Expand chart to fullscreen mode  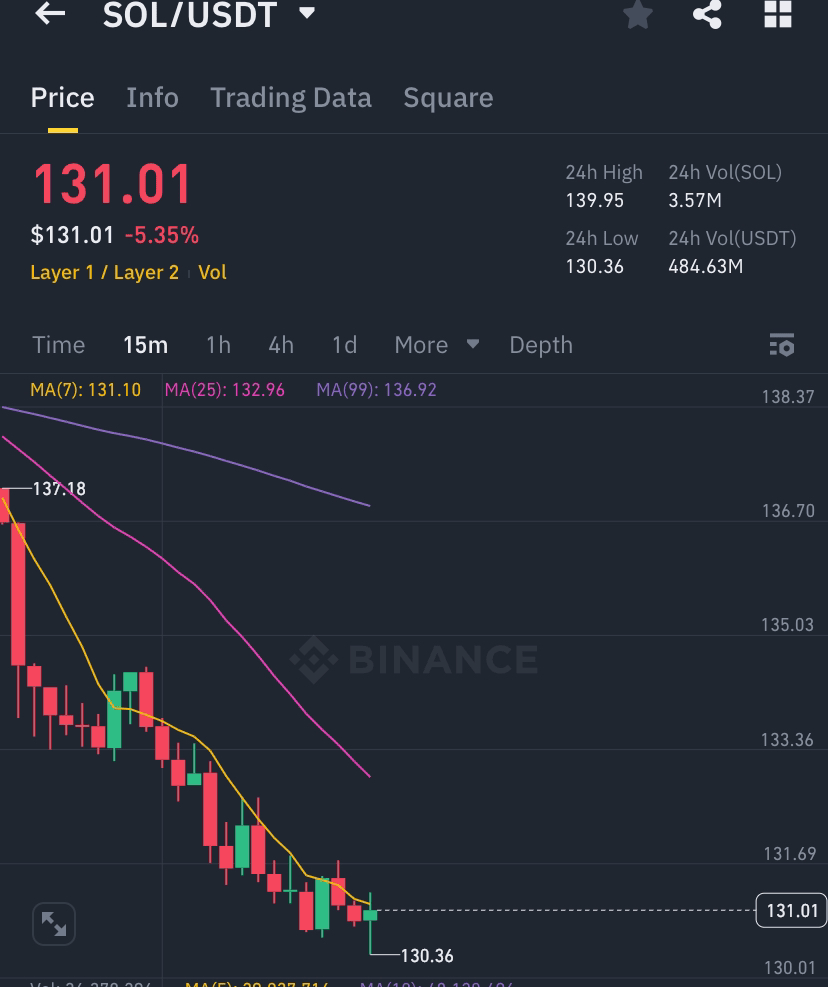(54, 923)
